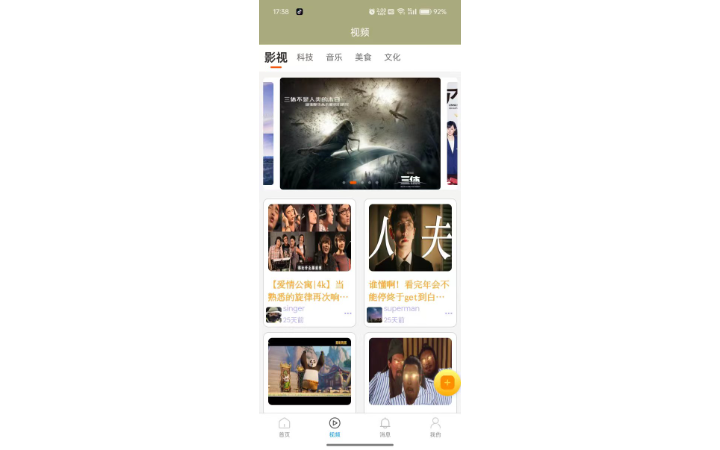The height and width of the screenshot is (450, 720).
Task: Open the 三体 banner in carousel
Action: 360,133
